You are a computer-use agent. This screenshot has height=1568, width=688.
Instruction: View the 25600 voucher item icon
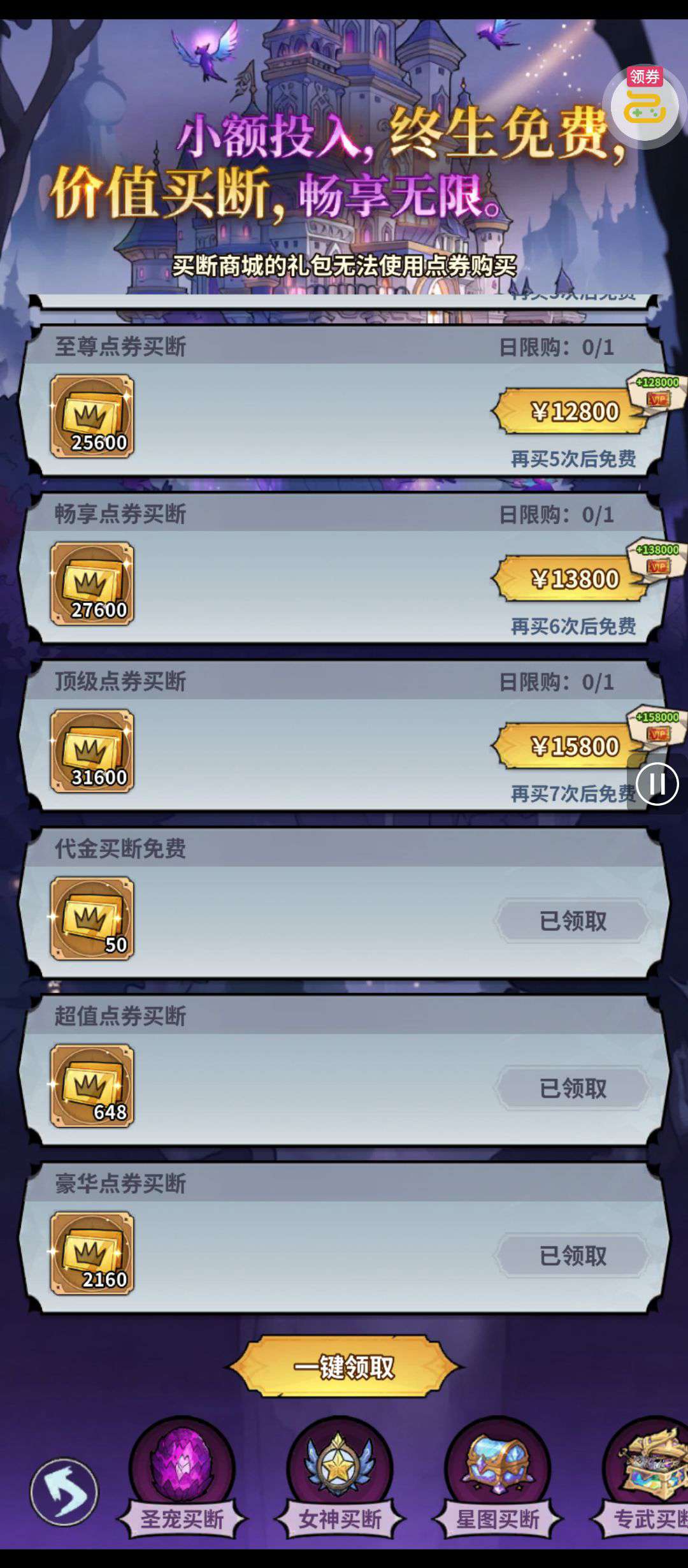coord(92,416)
